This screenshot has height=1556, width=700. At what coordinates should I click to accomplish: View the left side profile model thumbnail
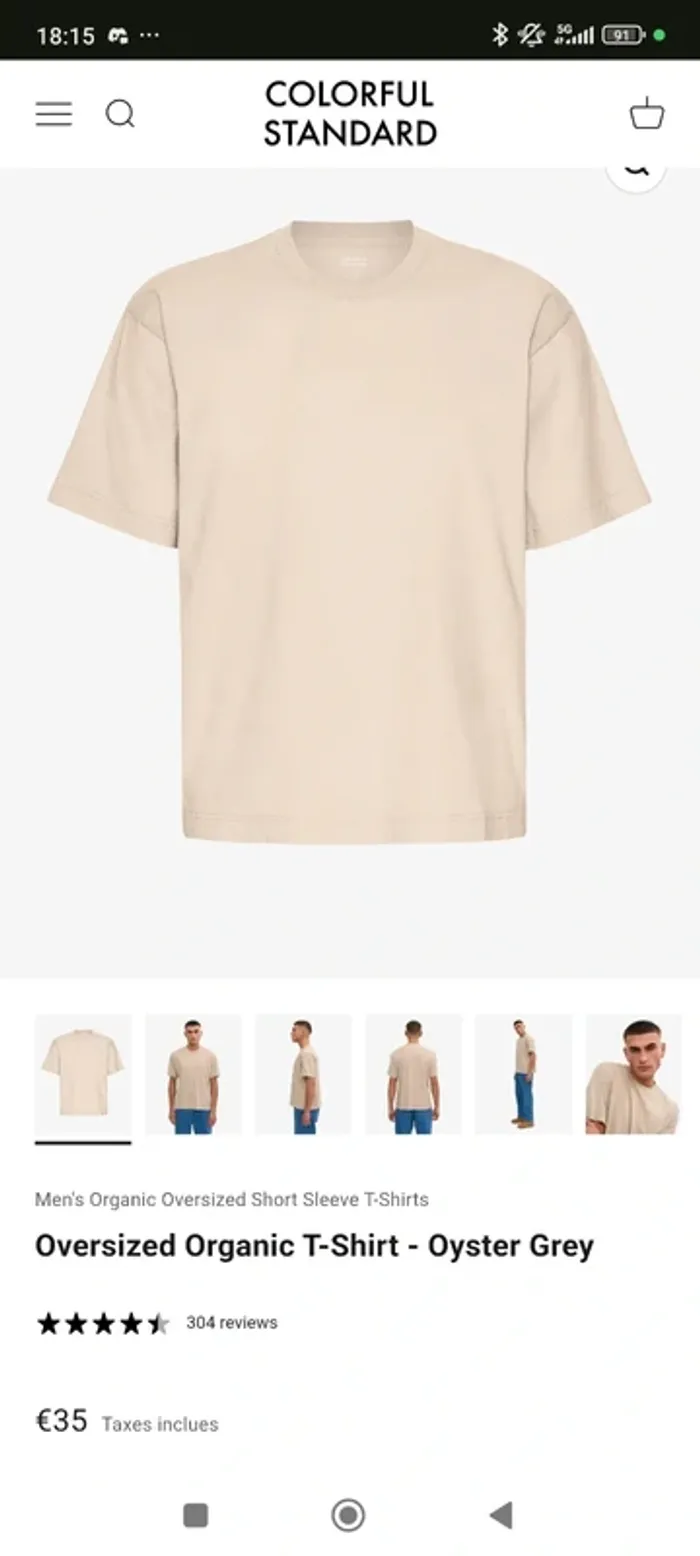point(303,1075)
